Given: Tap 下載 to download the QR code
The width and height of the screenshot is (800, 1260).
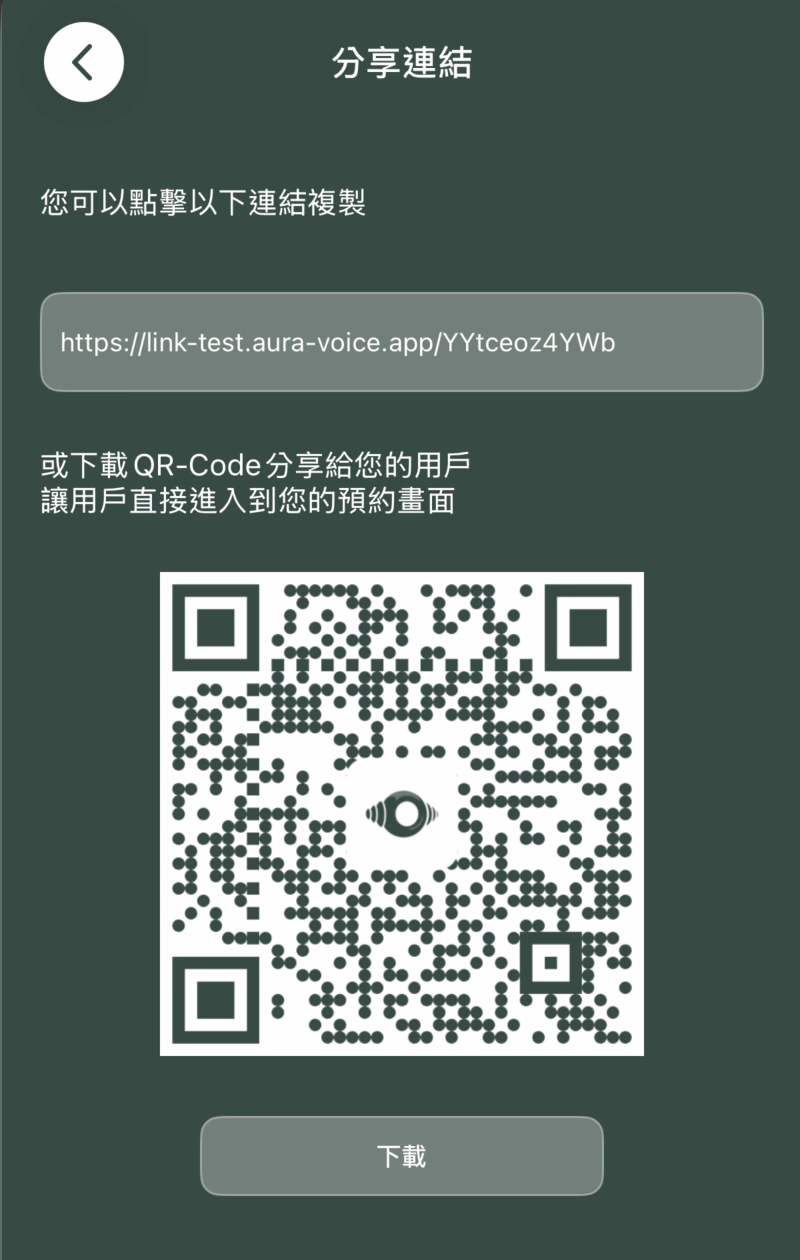Looking at the screenshot, I should [401, 1156].
